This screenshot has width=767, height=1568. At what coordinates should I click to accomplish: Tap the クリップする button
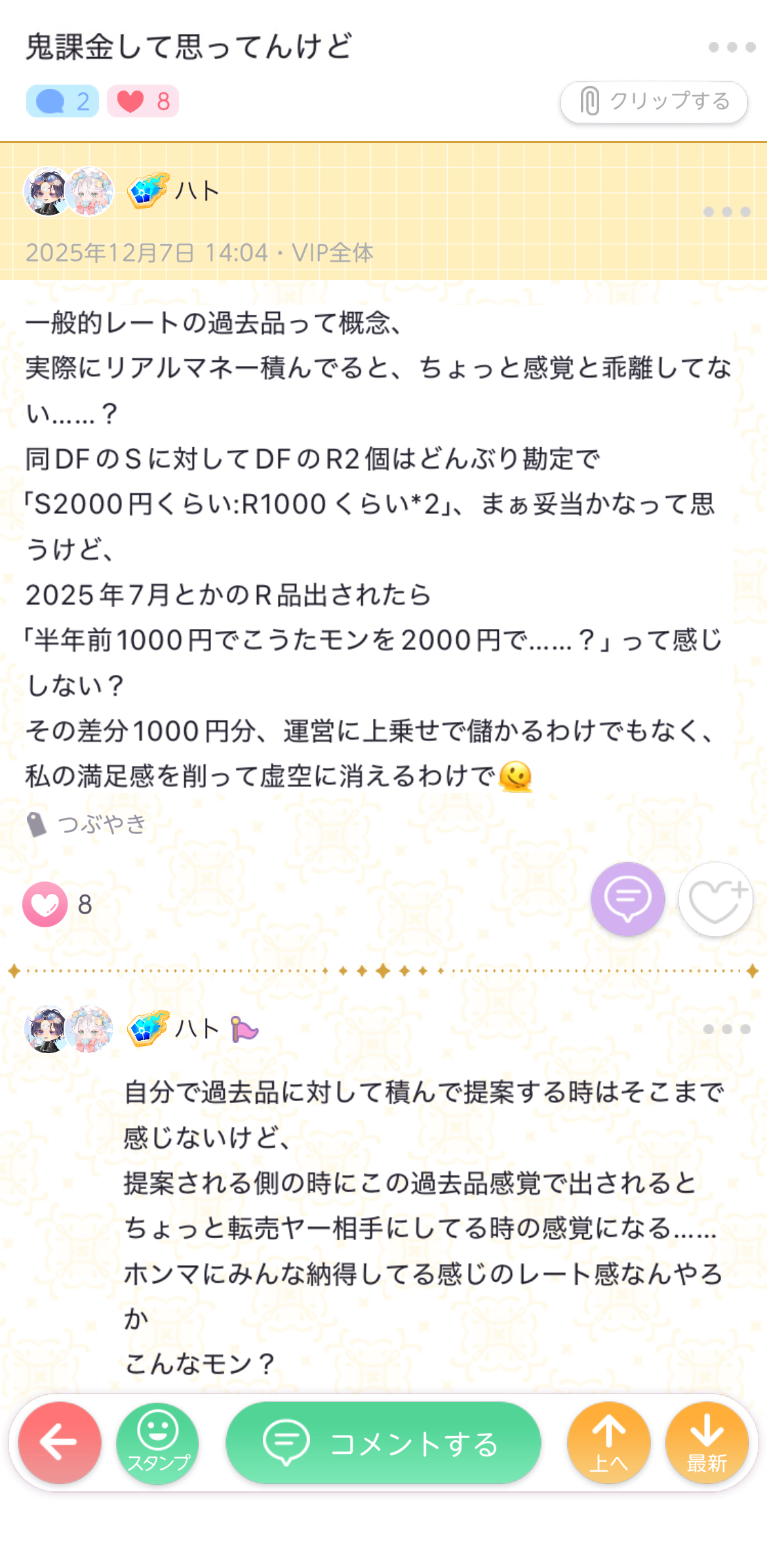point(654,102)
